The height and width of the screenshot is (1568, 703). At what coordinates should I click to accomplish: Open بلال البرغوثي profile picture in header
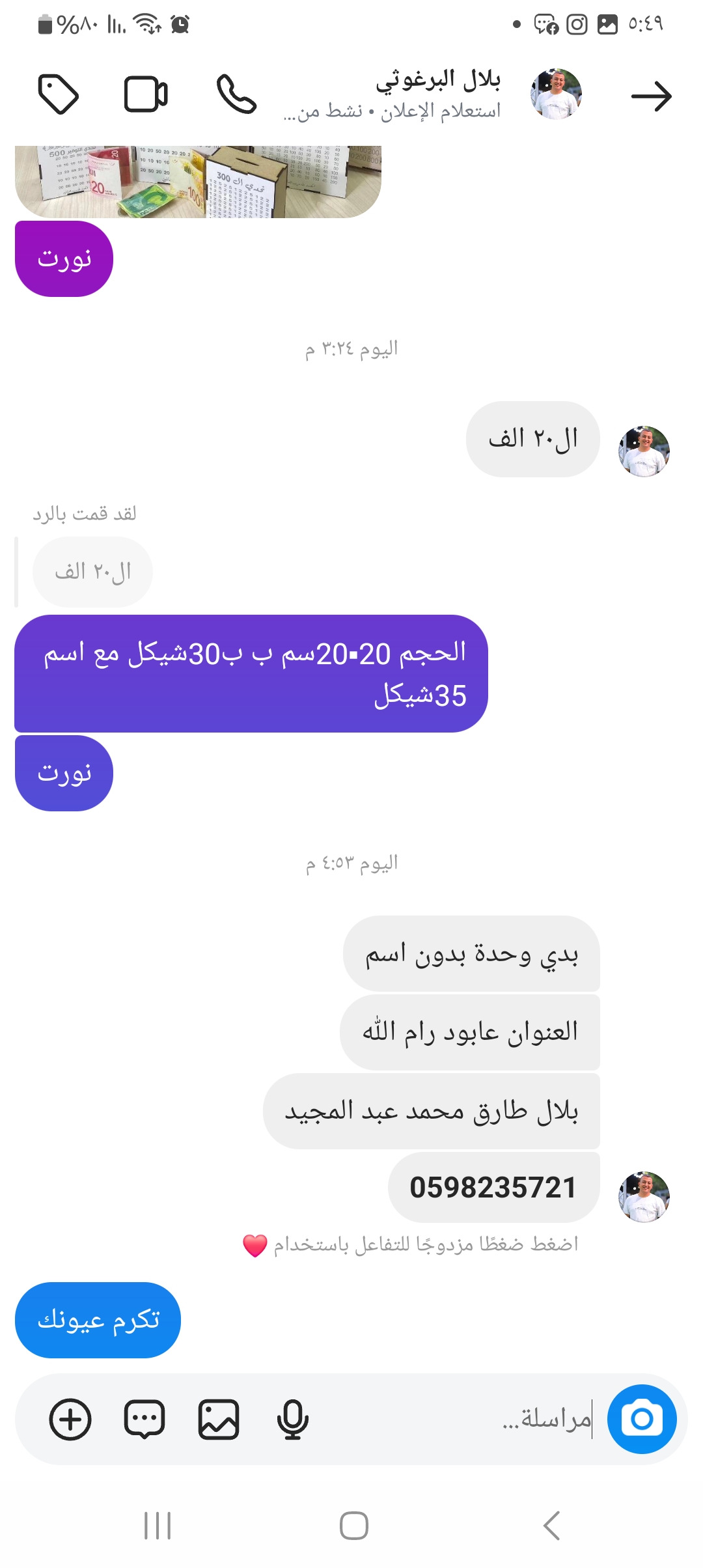pos(556,94)
